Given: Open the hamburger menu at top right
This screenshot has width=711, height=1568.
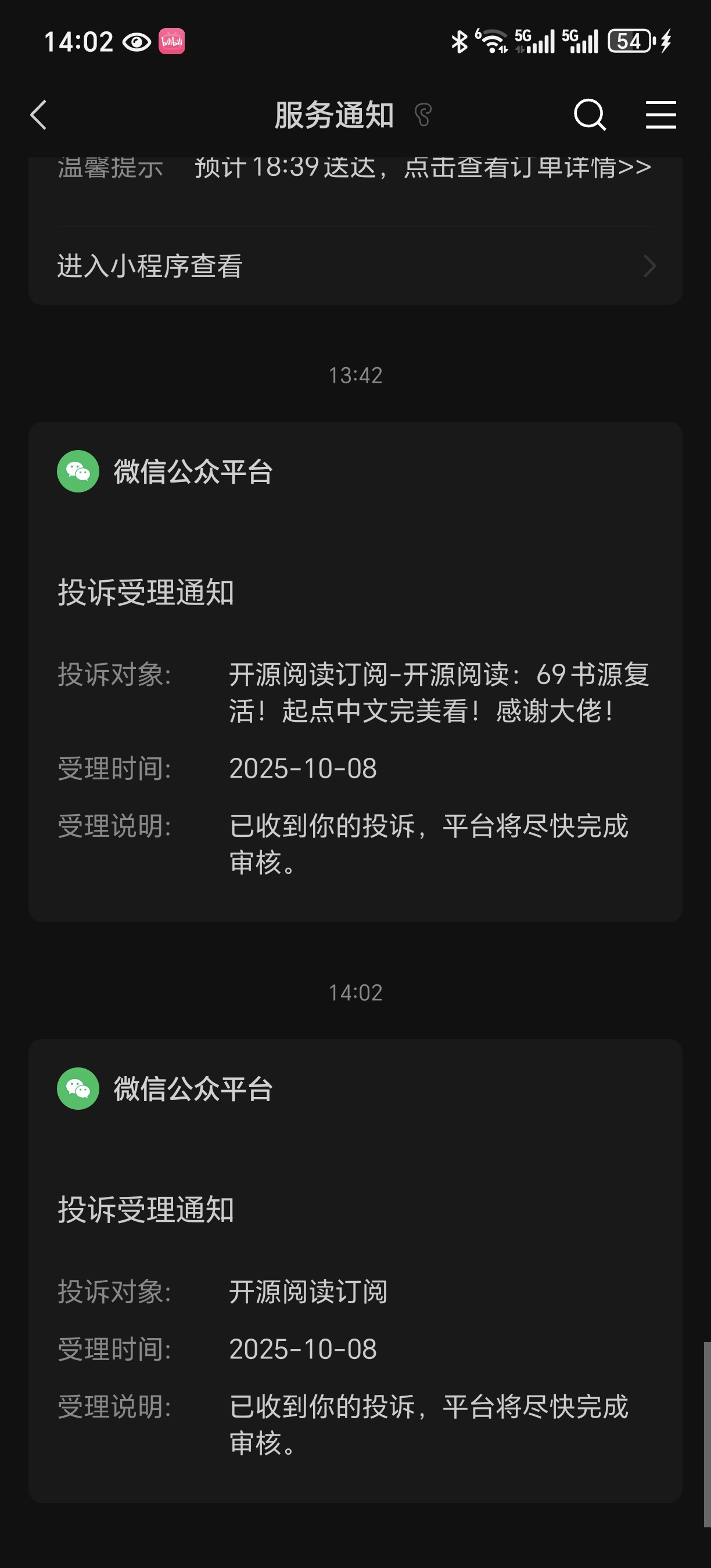Looking at the screenshot, I should click(x=660, y=115).
